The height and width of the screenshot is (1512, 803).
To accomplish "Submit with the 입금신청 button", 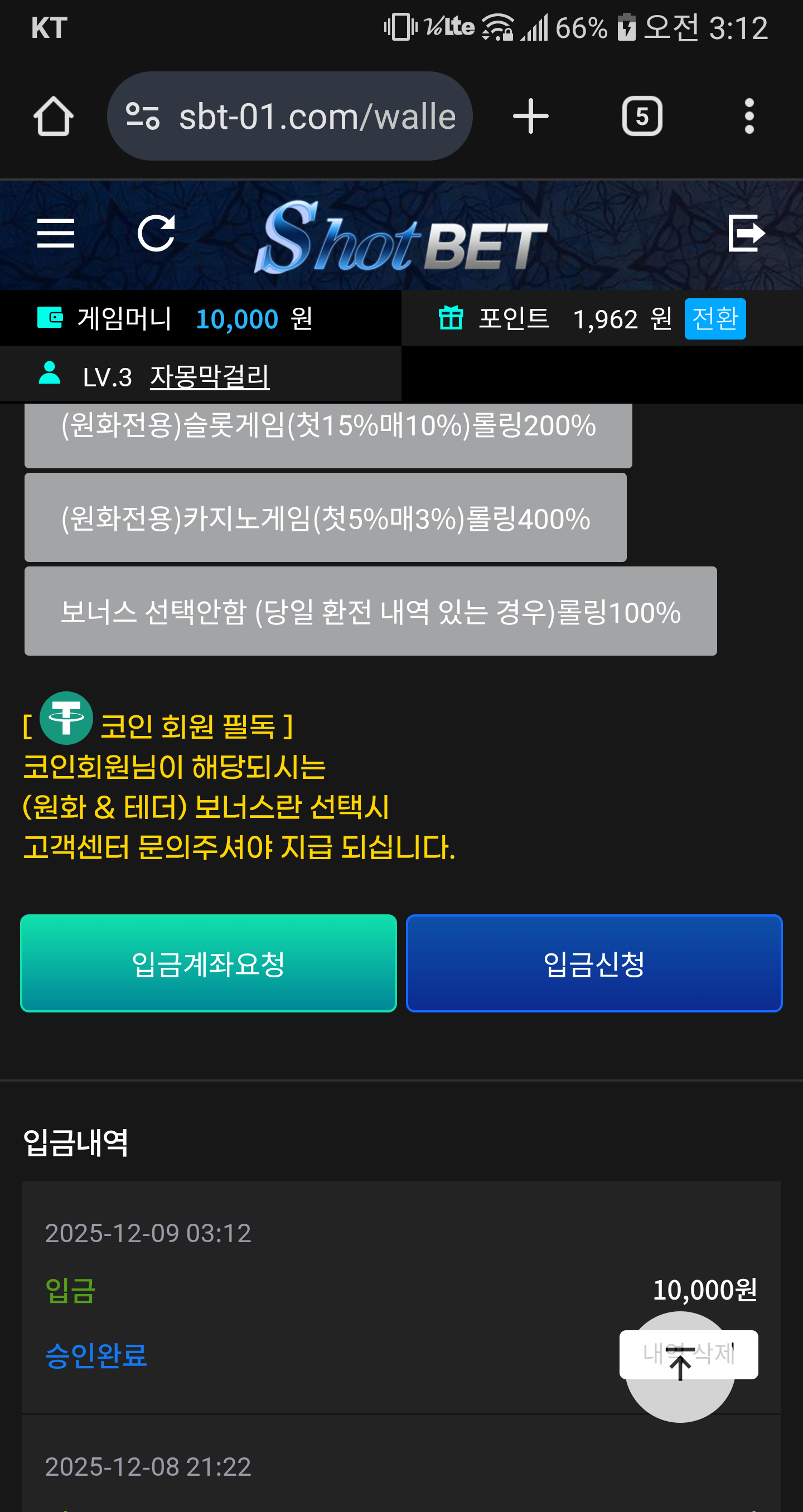I will [x=593, y=963].
